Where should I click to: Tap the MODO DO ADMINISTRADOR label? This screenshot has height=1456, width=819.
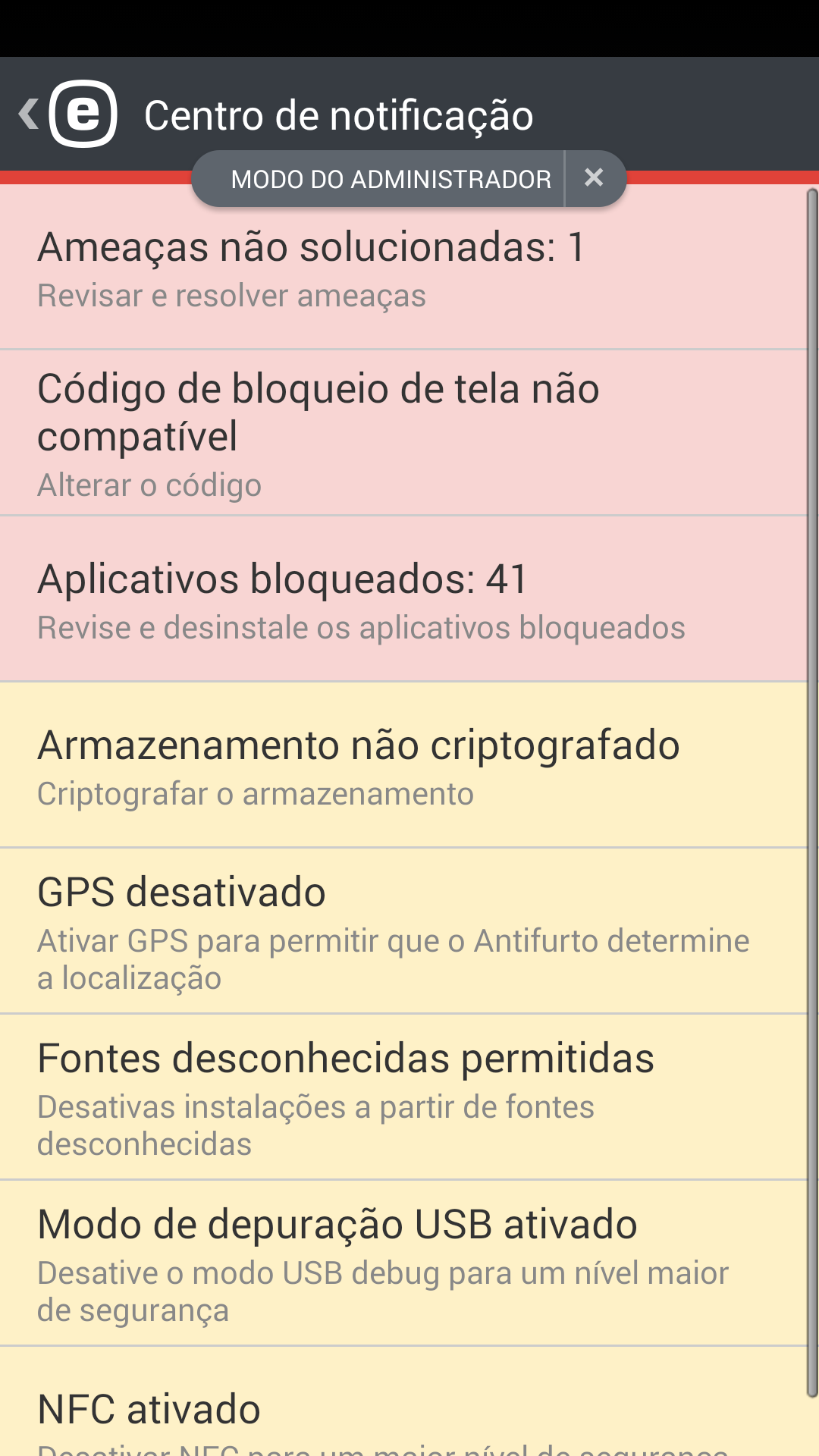click(x=391, y=178)
